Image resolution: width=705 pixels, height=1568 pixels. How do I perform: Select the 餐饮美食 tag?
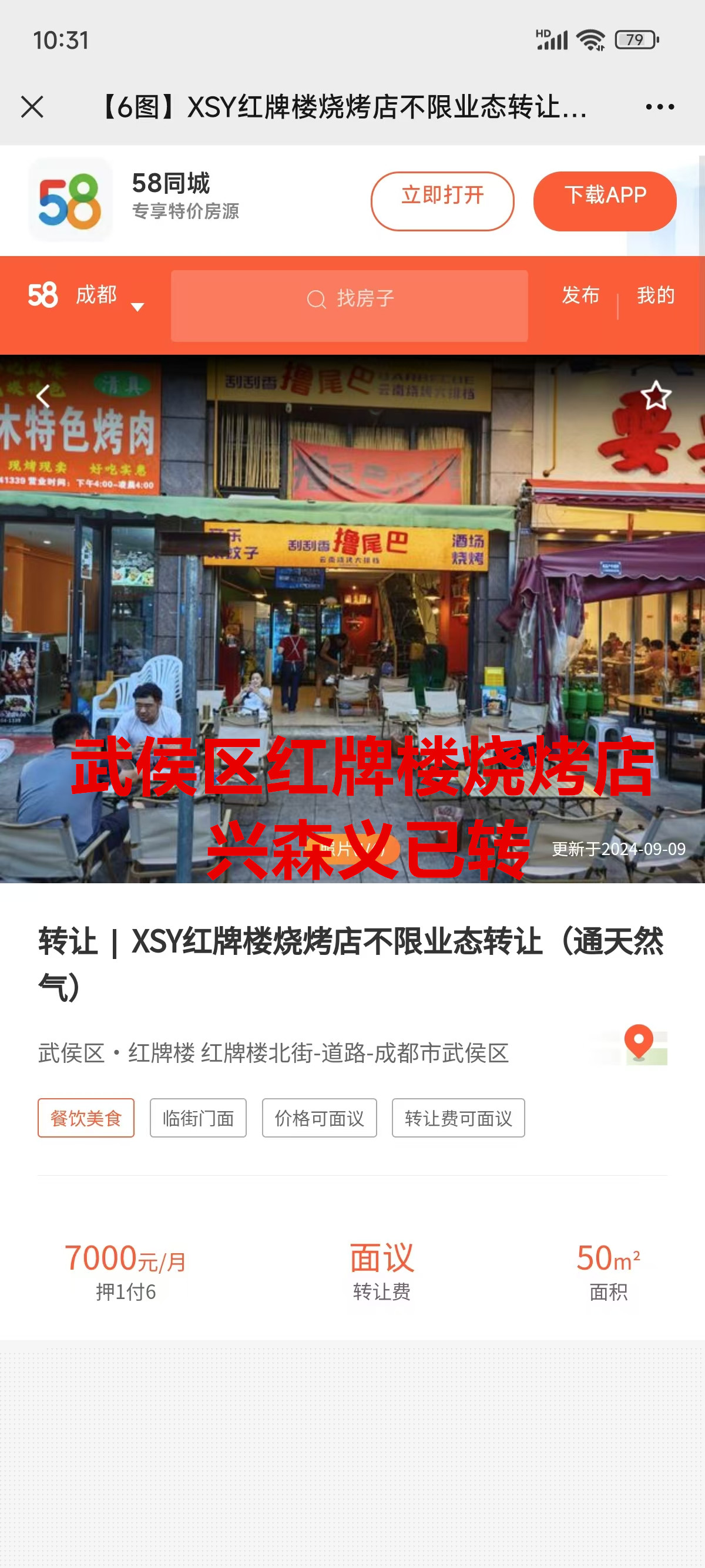(86, 1118)
